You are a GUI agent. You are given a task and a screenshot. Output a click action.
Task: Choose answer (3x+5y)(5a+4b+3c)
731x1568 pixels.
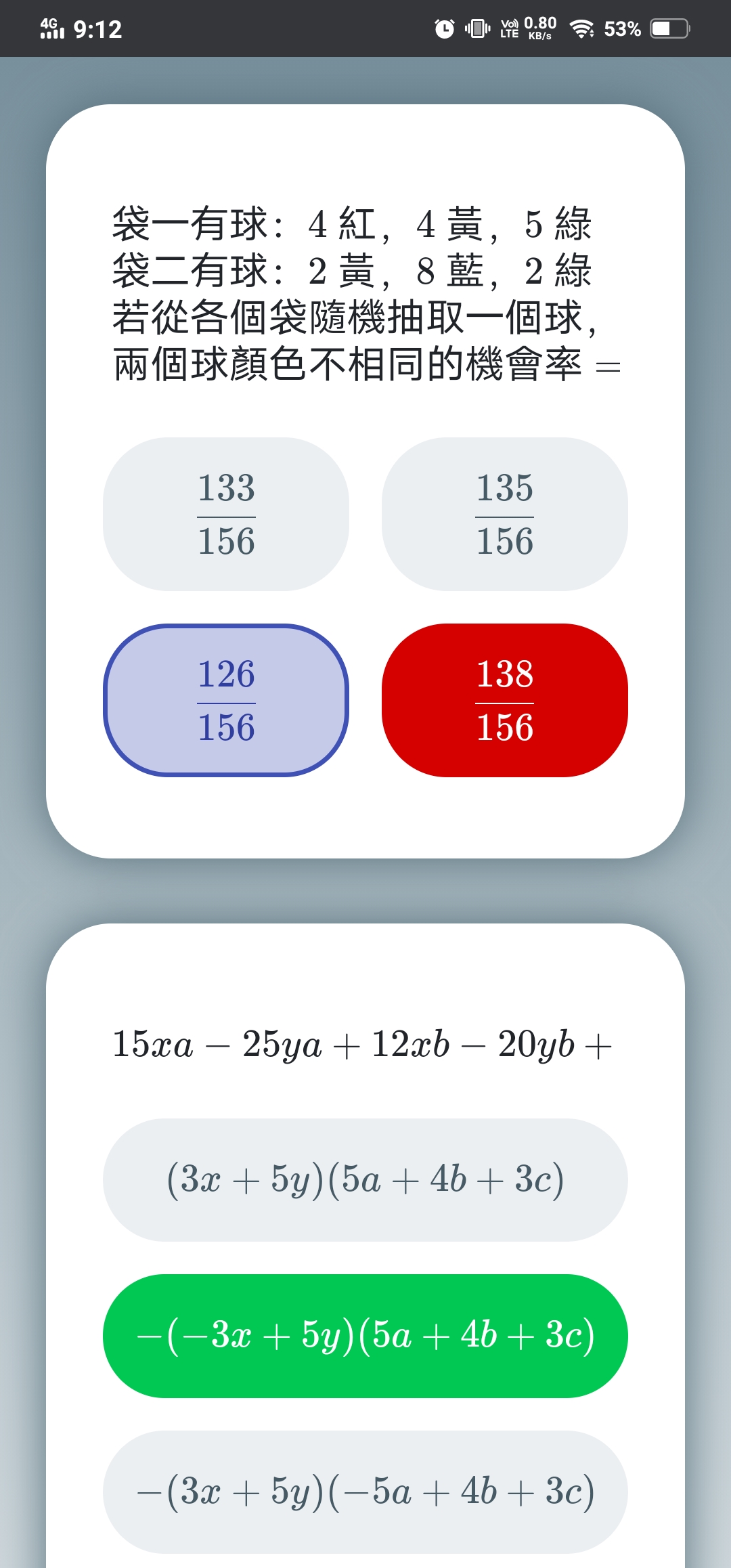coord(365,1180)
